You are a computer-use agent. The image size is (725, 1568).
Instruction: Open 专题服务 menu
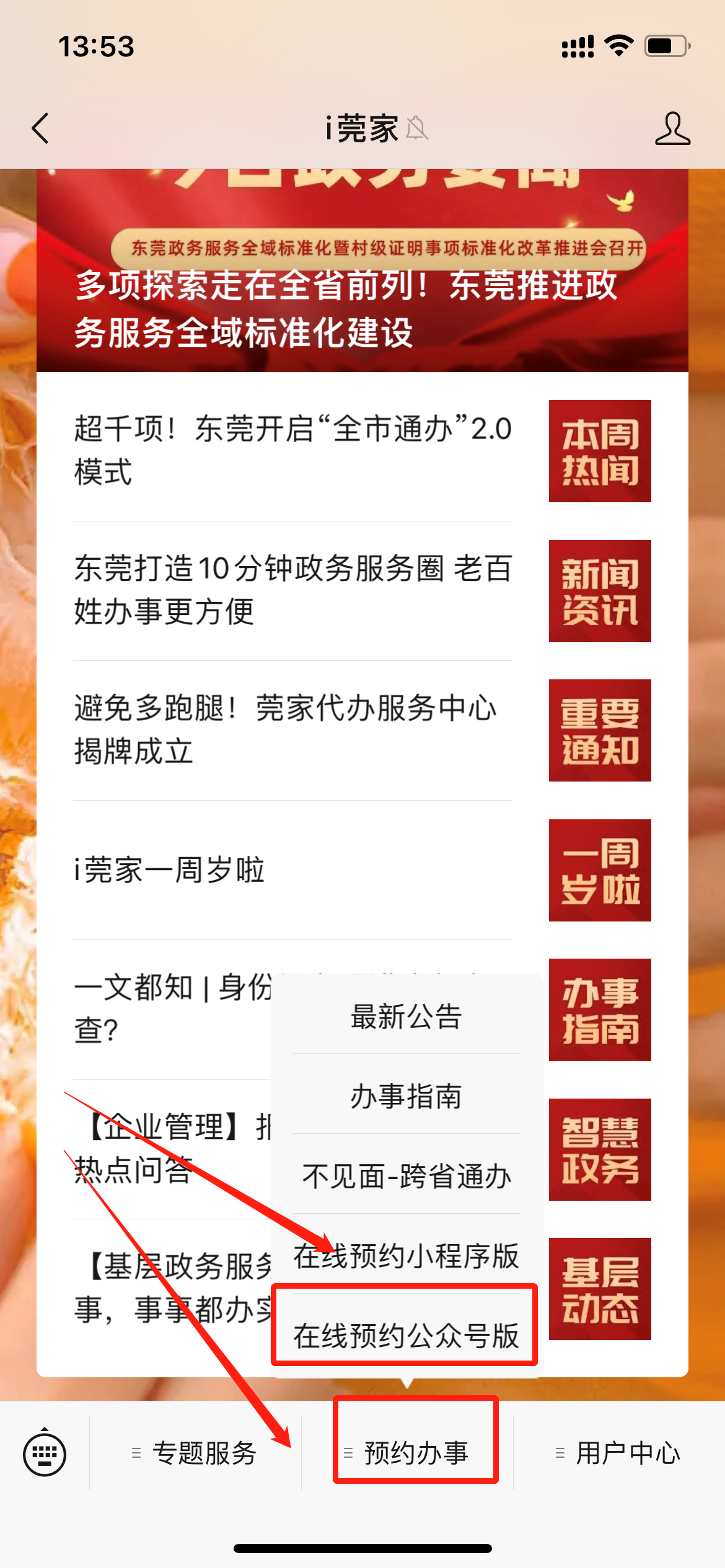click(x=196, y=1453)
